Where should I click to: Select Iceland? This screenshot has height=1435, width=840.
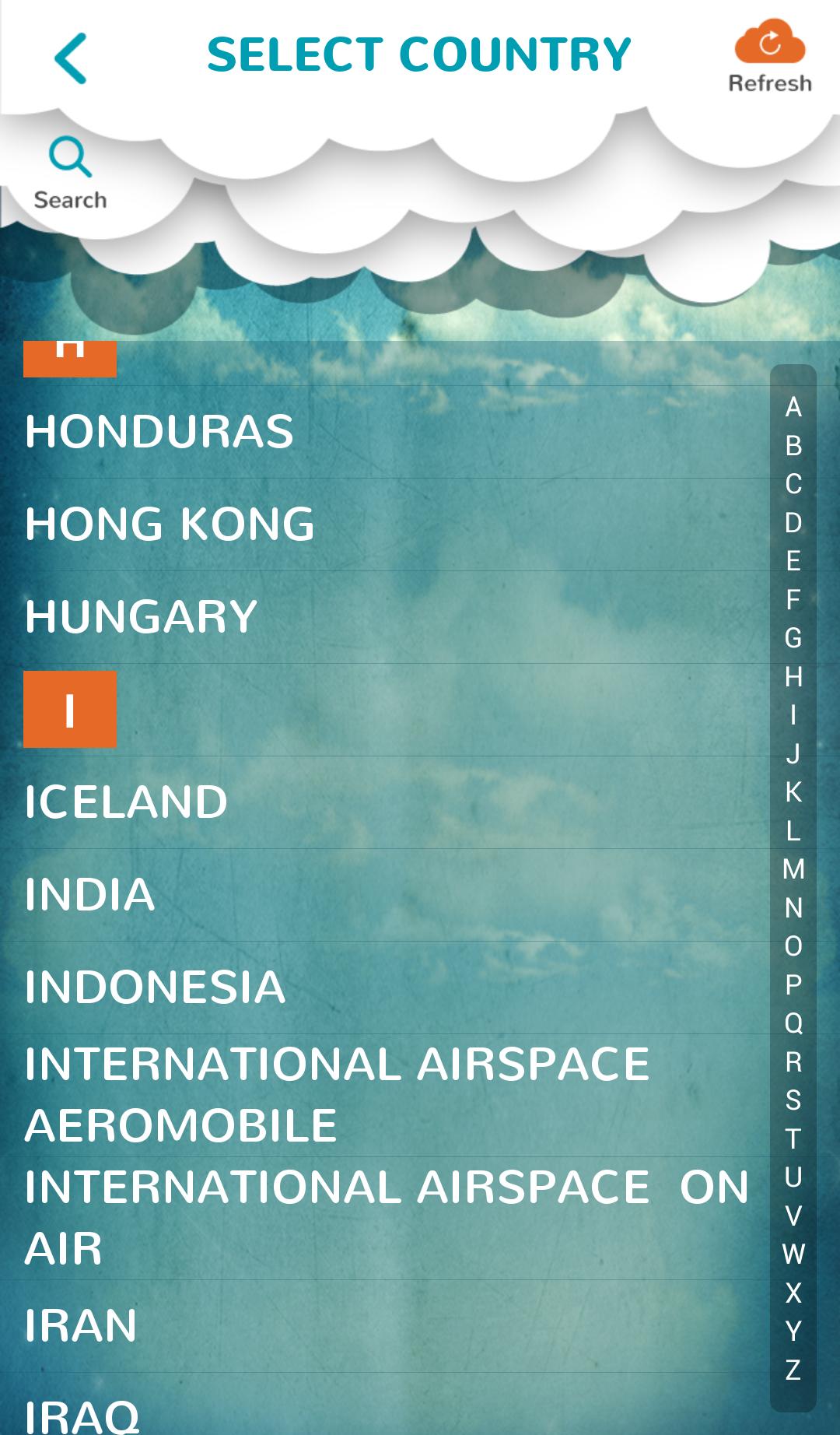[126, 802]
